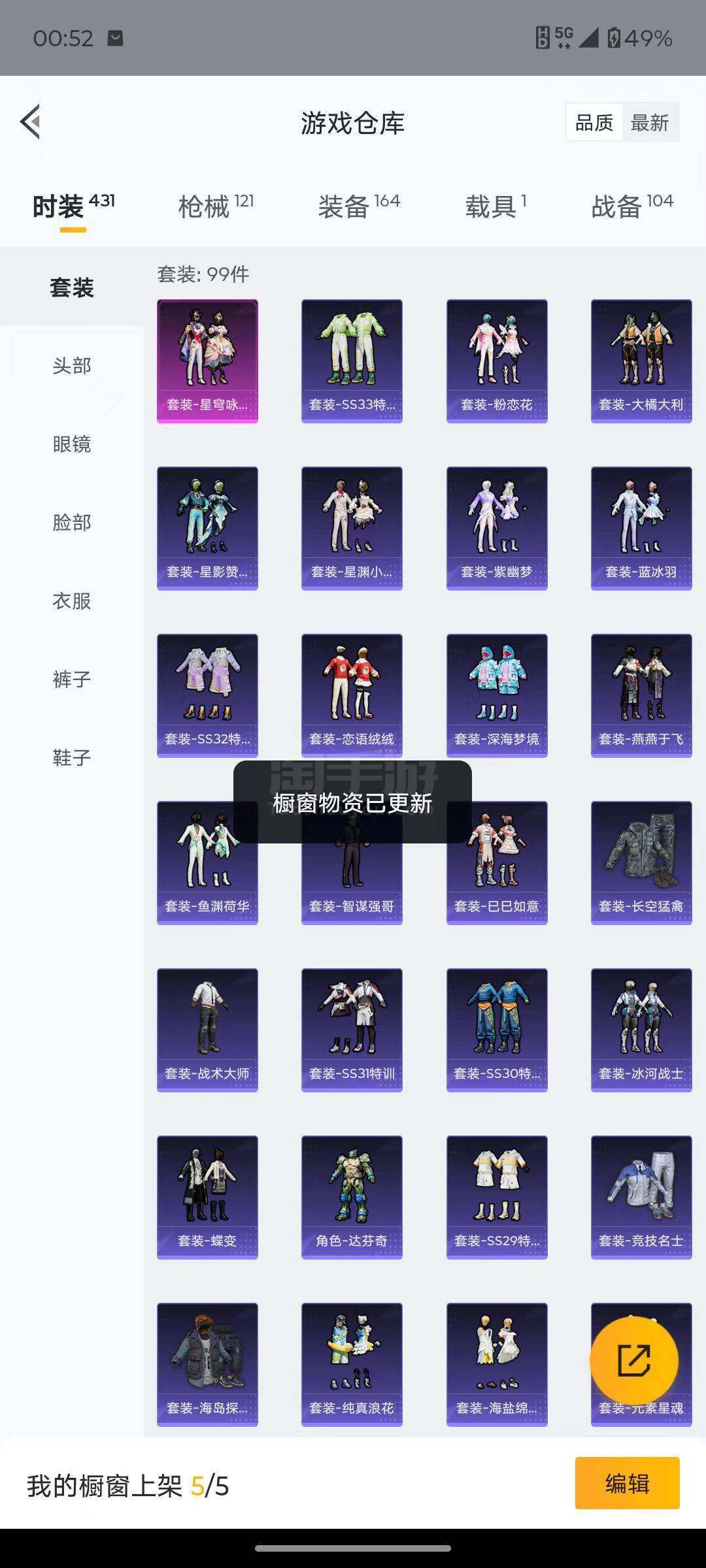Sort items by 品质
The width and height of the screenshot is (706, 1568).
[594, 122]
